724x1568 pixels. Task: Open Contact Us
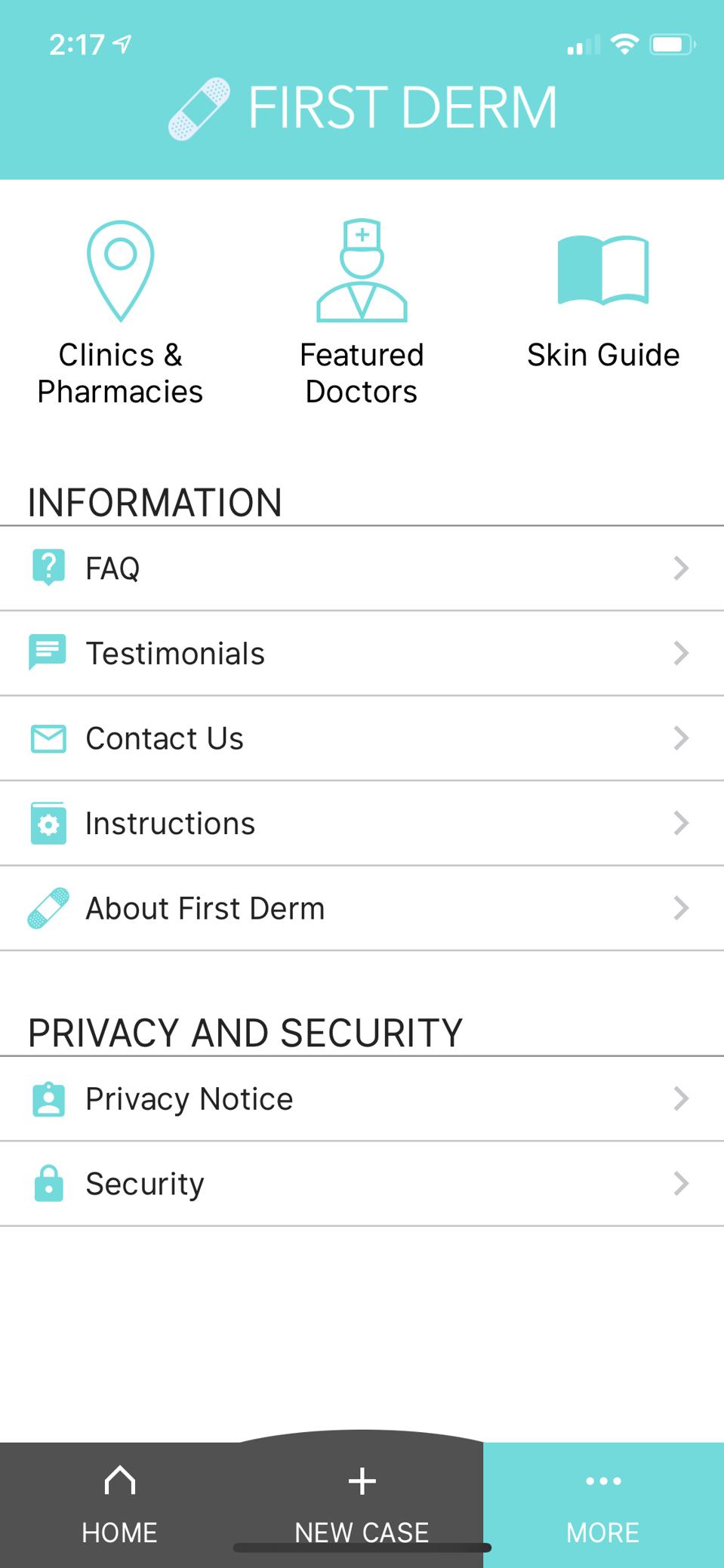pyautogui.click(x=362, y=738)
